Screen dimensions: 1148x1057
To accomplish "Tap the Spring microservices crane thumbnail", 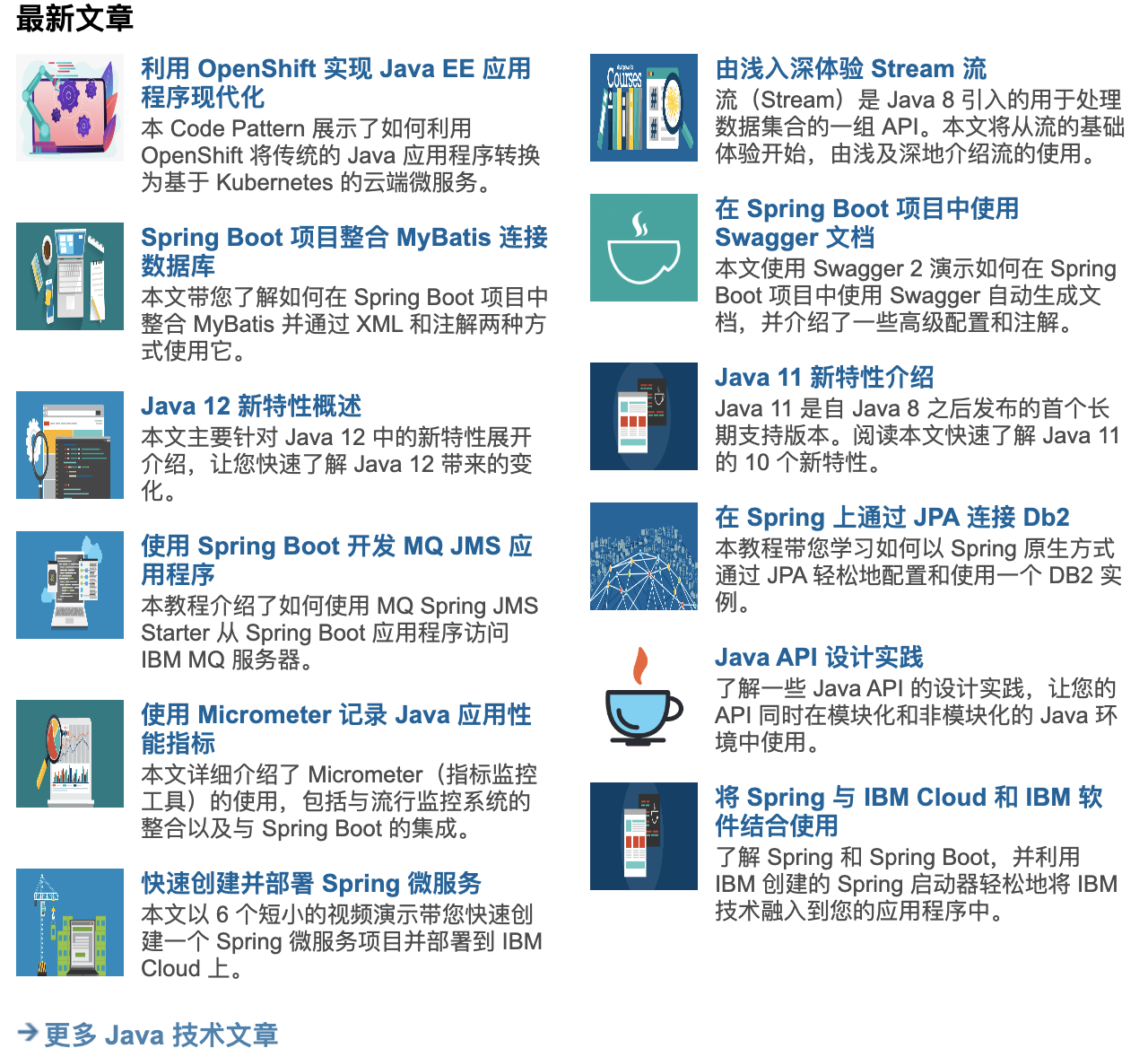I will (70, 922).
